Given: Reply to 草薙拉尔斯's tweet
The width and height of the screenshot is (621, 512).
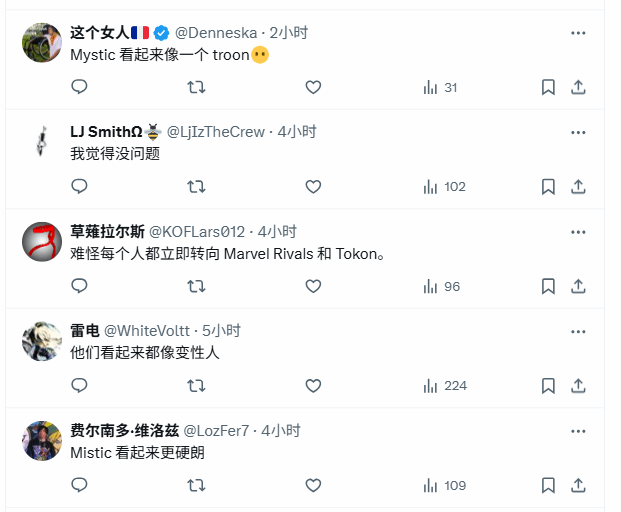Looking at the screenshot, I should tap(80, 286).
